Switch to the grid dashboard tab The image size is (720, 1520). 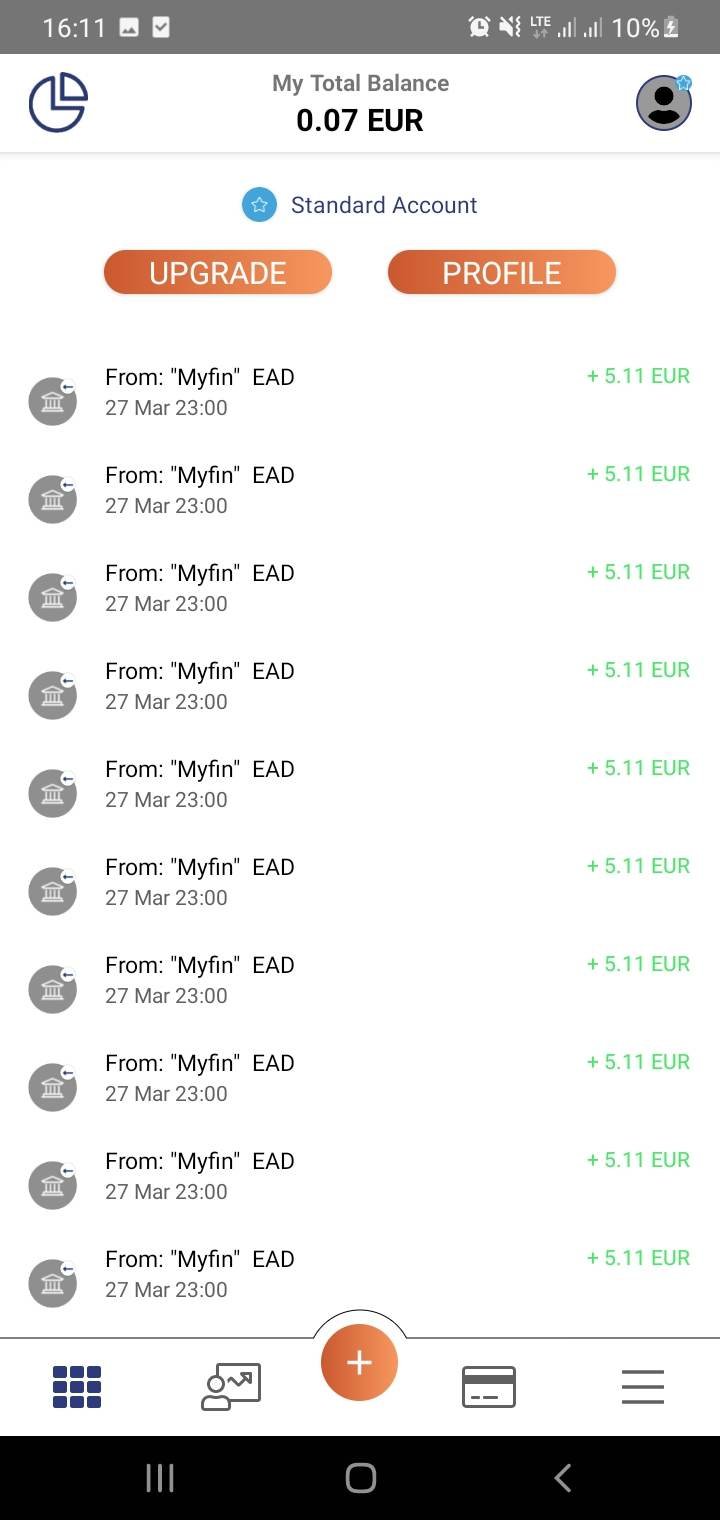(x=77, y=1387)
